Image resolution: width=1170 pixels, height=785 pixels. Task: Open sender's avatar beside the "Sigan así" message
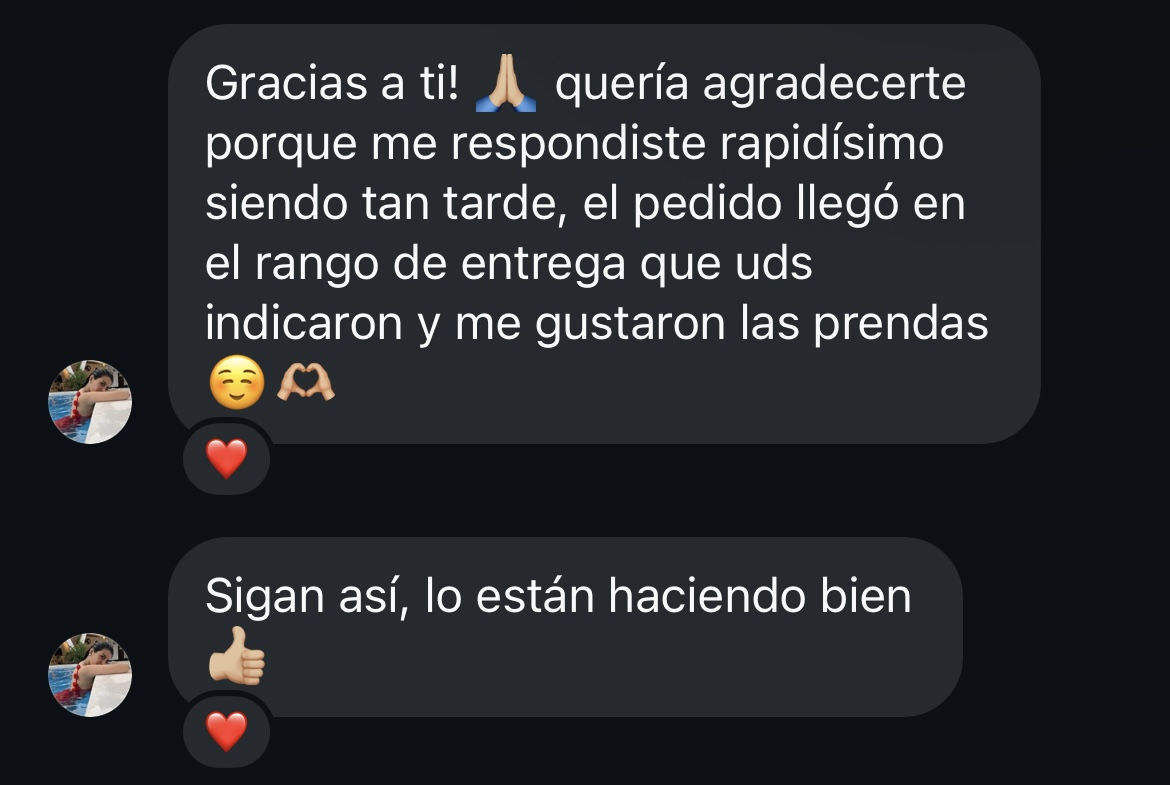pyautogui.click(x=90, y=675)
